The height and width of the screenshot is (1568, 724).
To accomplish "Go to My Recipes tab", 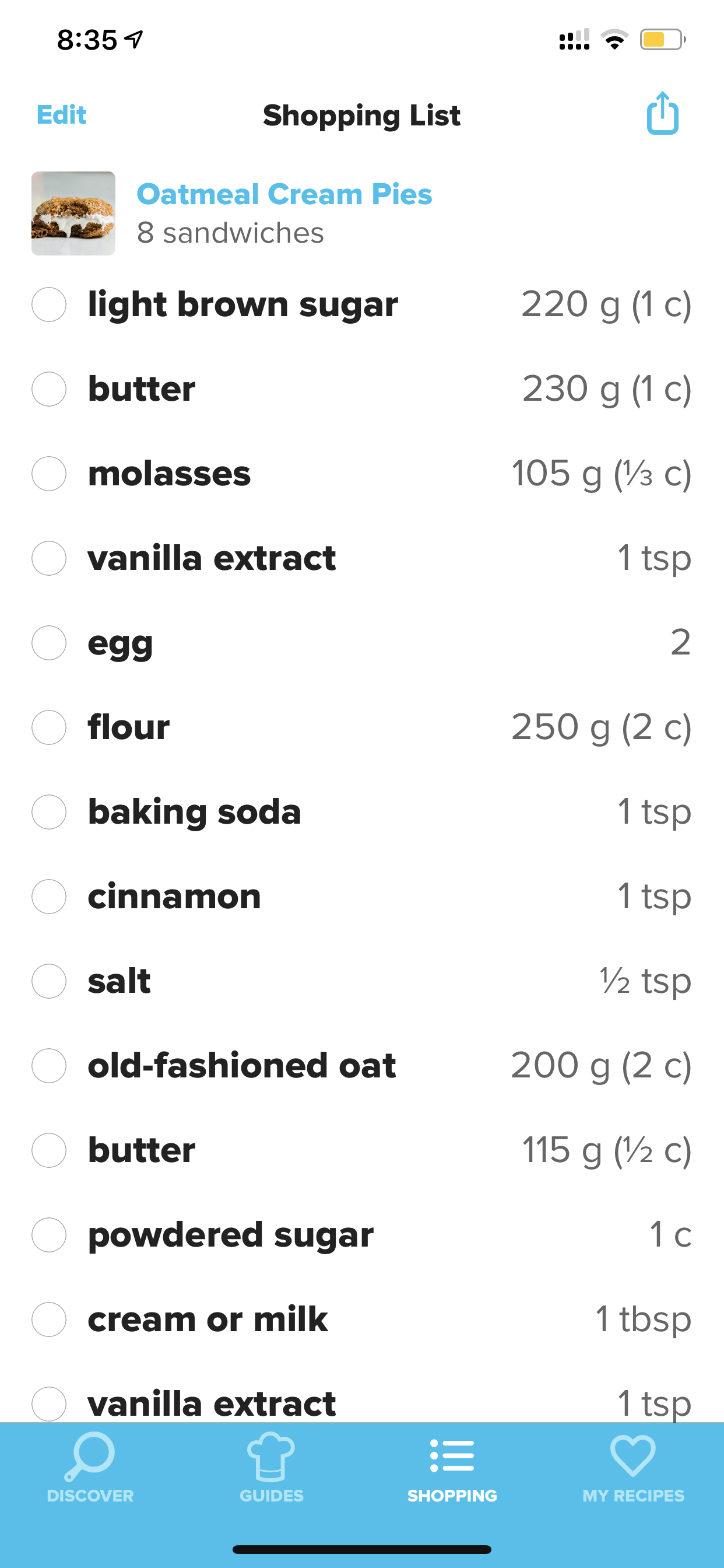I will point(633,1468).
